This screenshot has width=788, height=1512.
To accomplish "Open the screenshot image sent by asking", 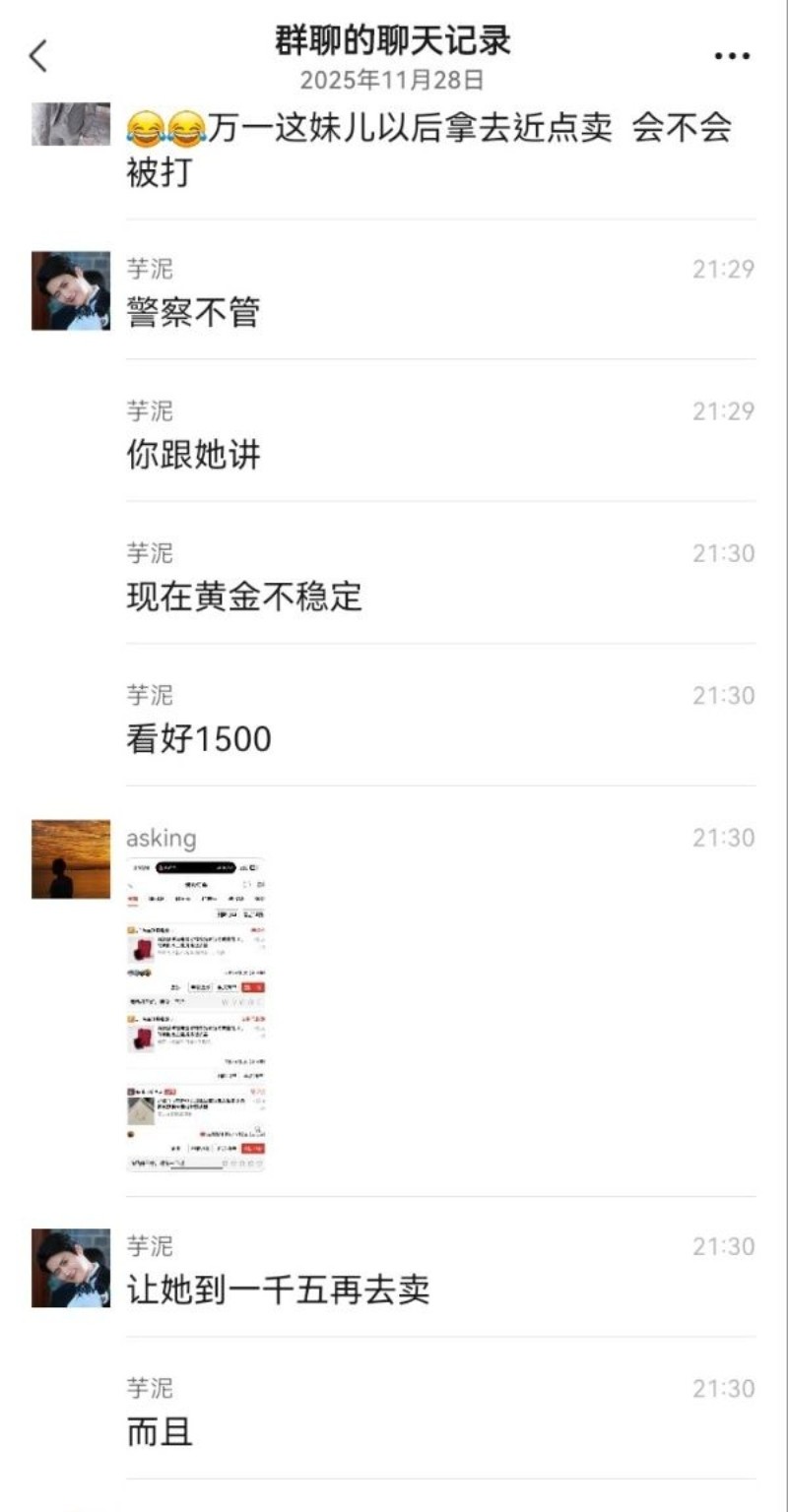I will 197,1016.
